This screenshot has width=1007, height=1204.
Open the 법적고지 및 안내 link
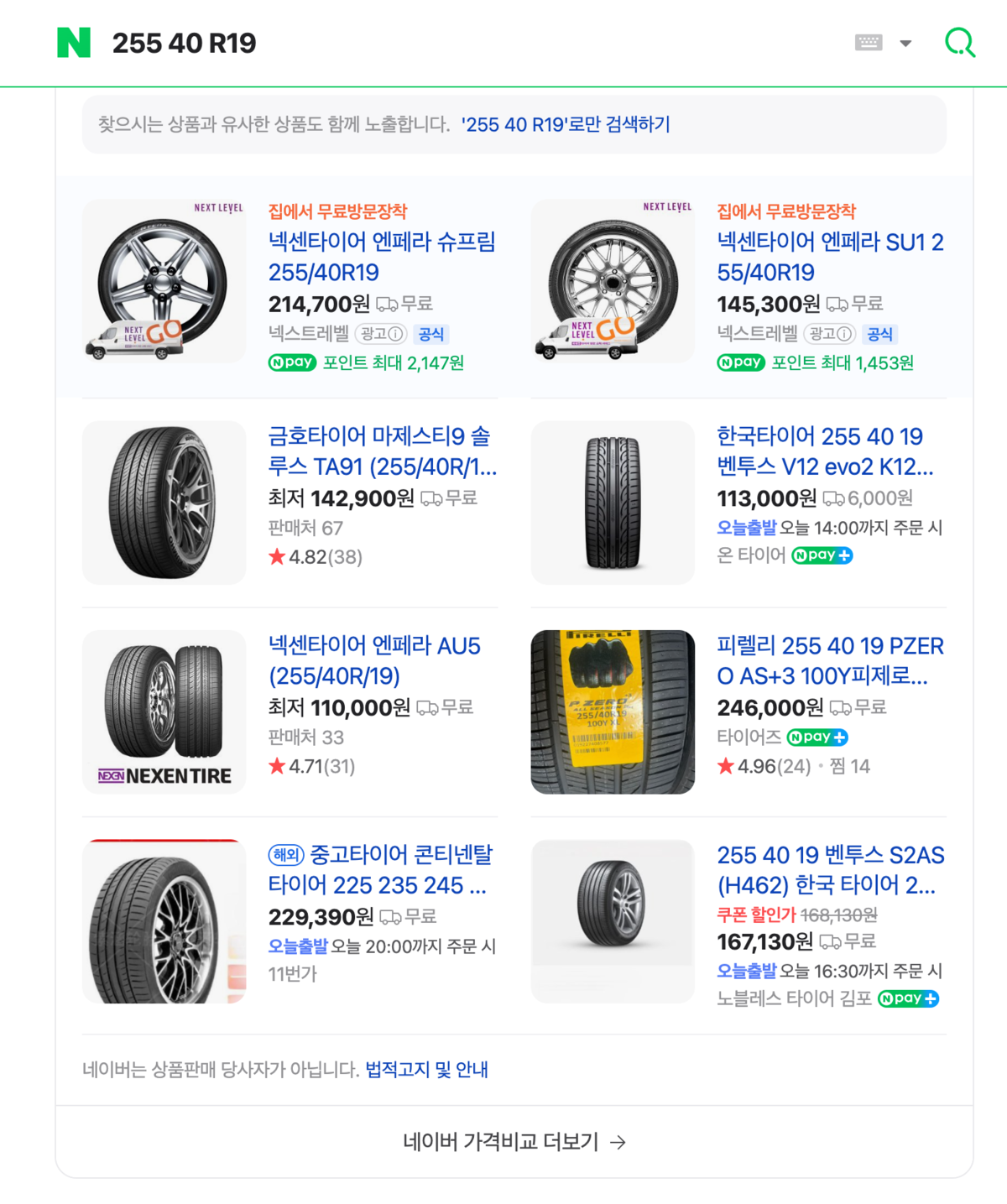click(x=426, y=1069)
